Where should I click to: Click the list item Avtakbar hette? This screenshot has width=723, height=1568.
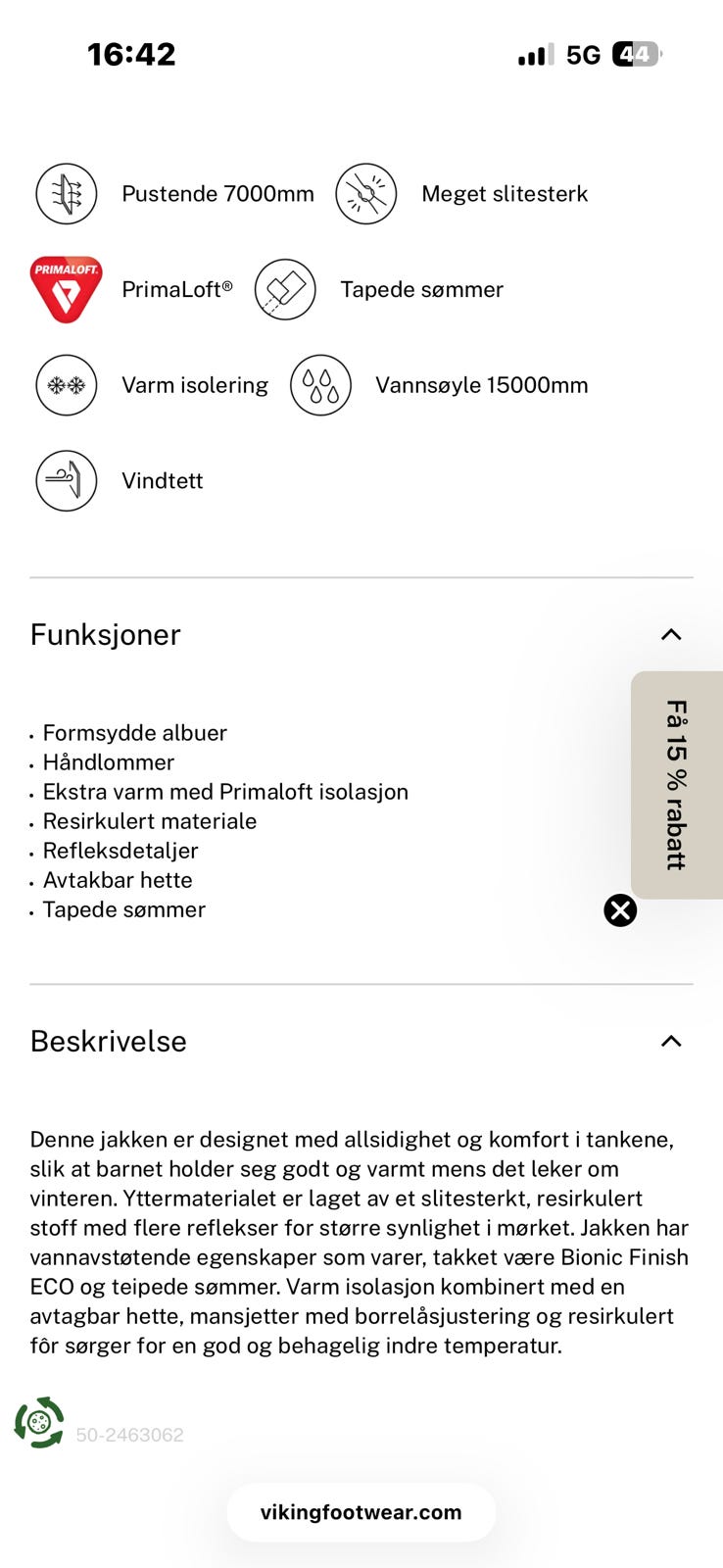pos(117,880)
